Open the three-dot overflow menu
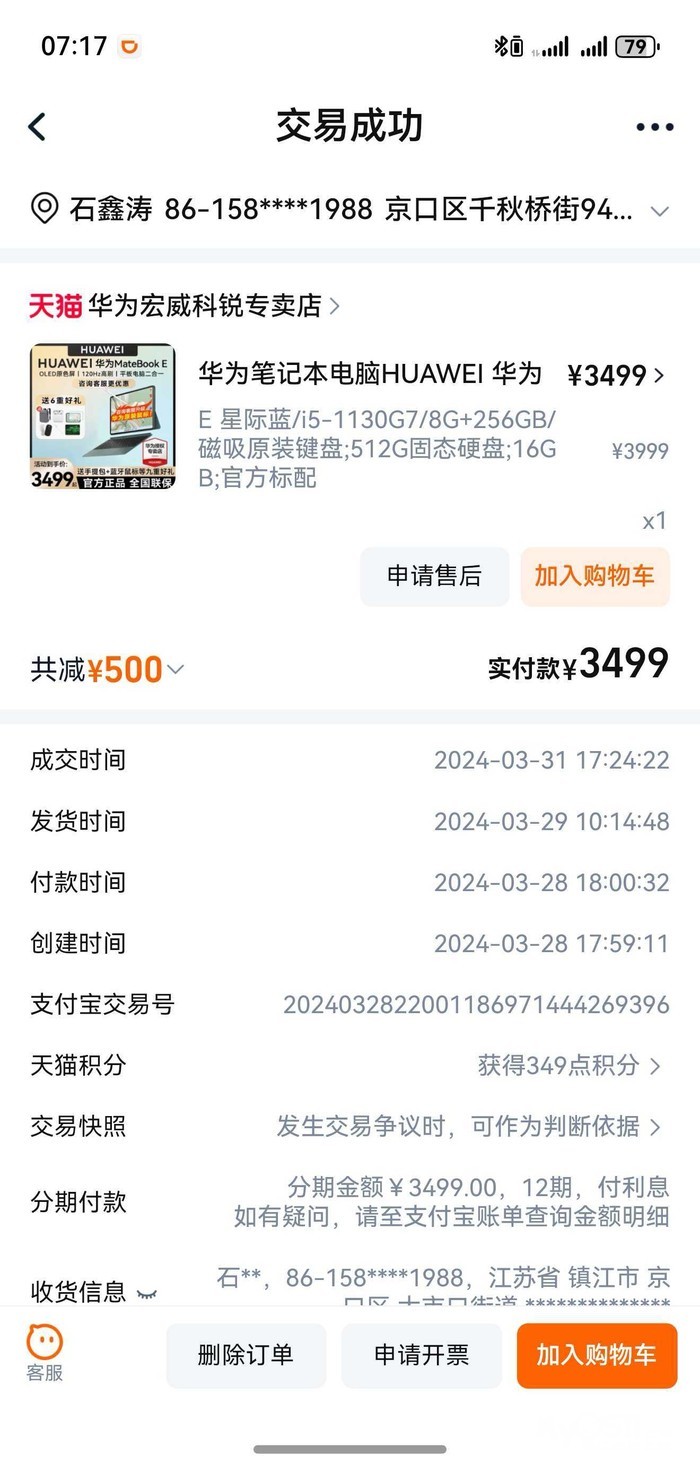This screenshot has height=1464, width=700. [654, 127]
